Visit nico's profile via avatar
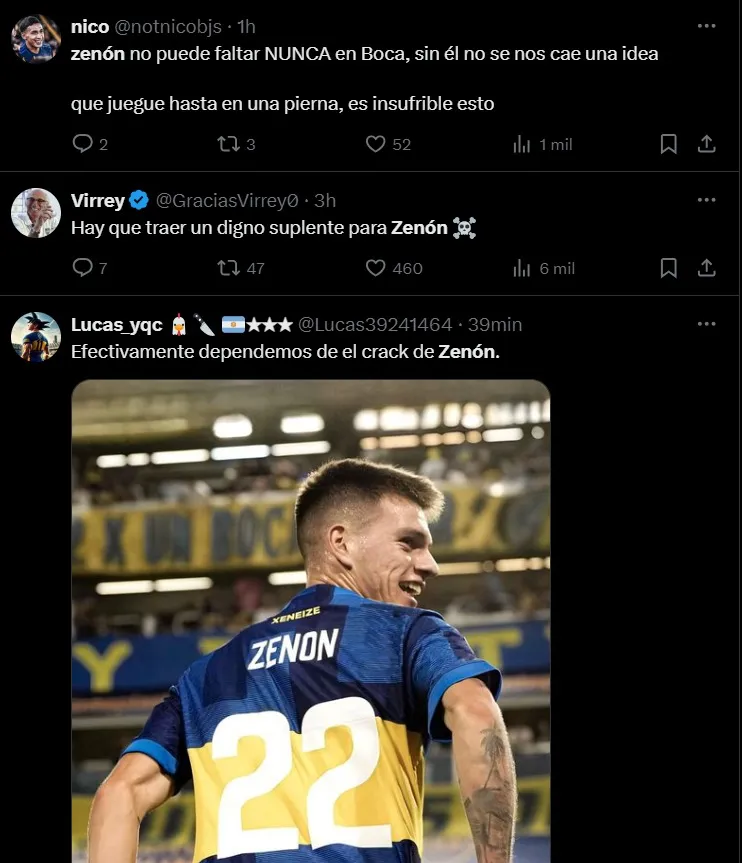Viewport: 742px width, 863px height. 36,40
